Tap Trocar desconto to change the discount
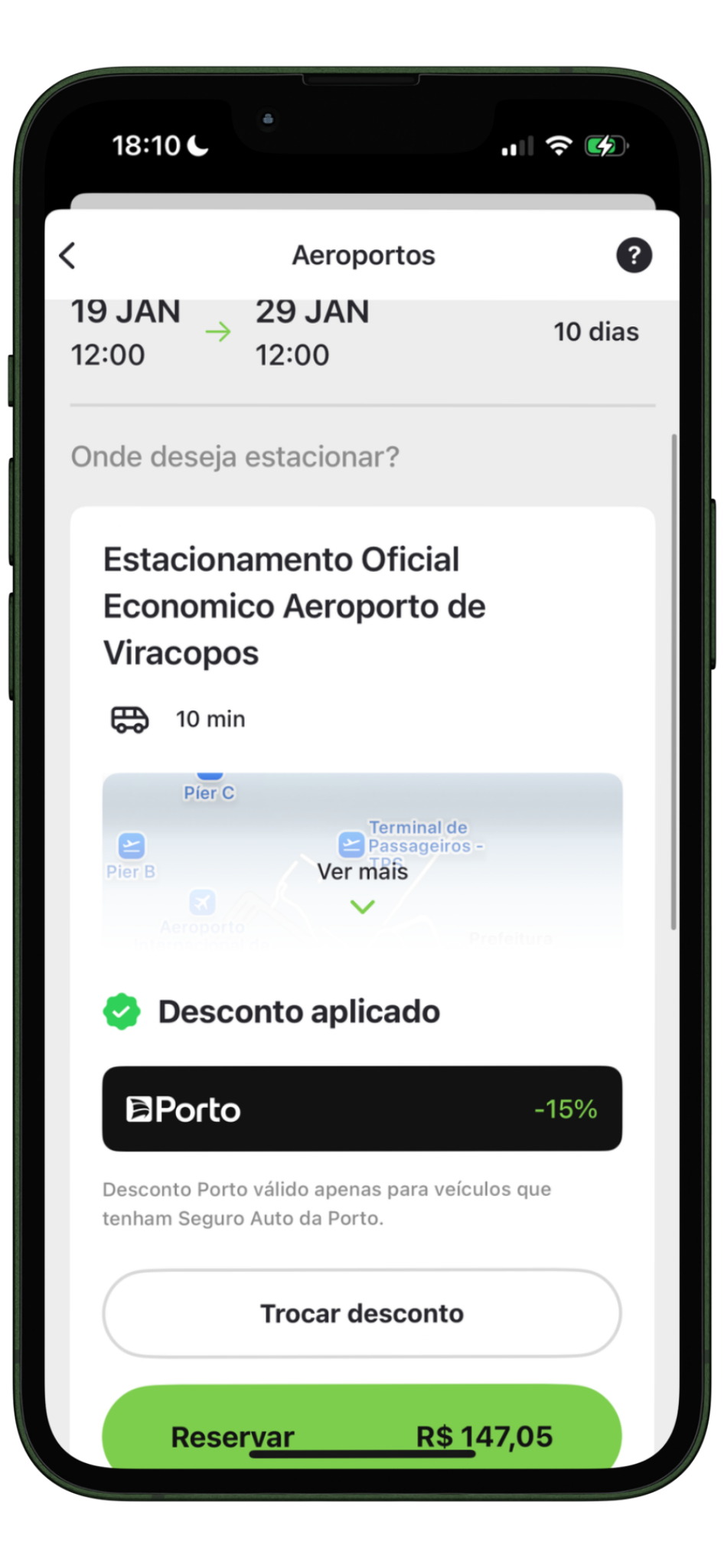This screenshot has height=1568, width=724. (x=362, y=1313)
